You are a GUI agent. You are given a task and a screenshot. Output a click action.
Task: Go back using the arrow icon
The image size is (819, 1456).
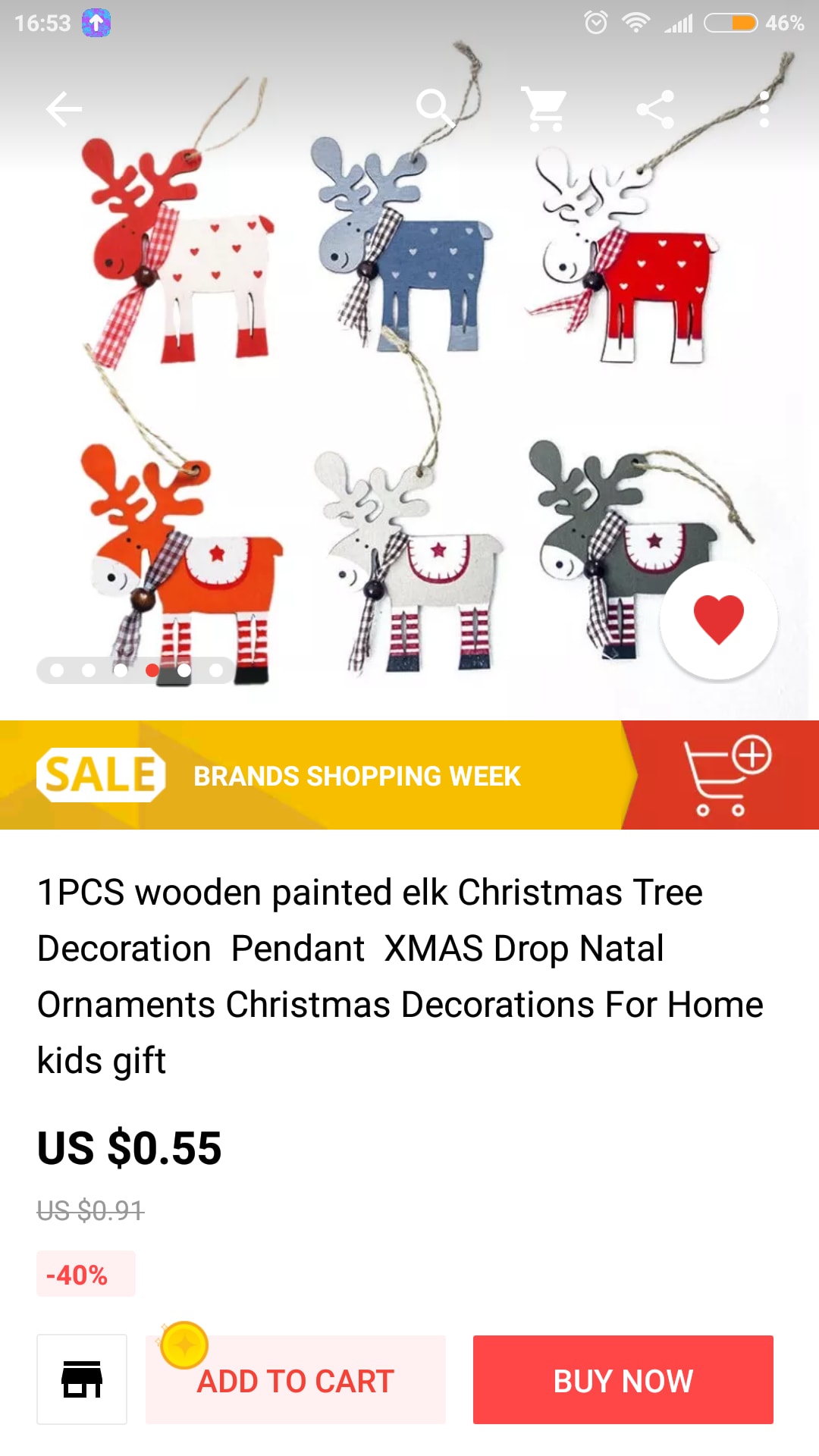click(x=64, y=109)
